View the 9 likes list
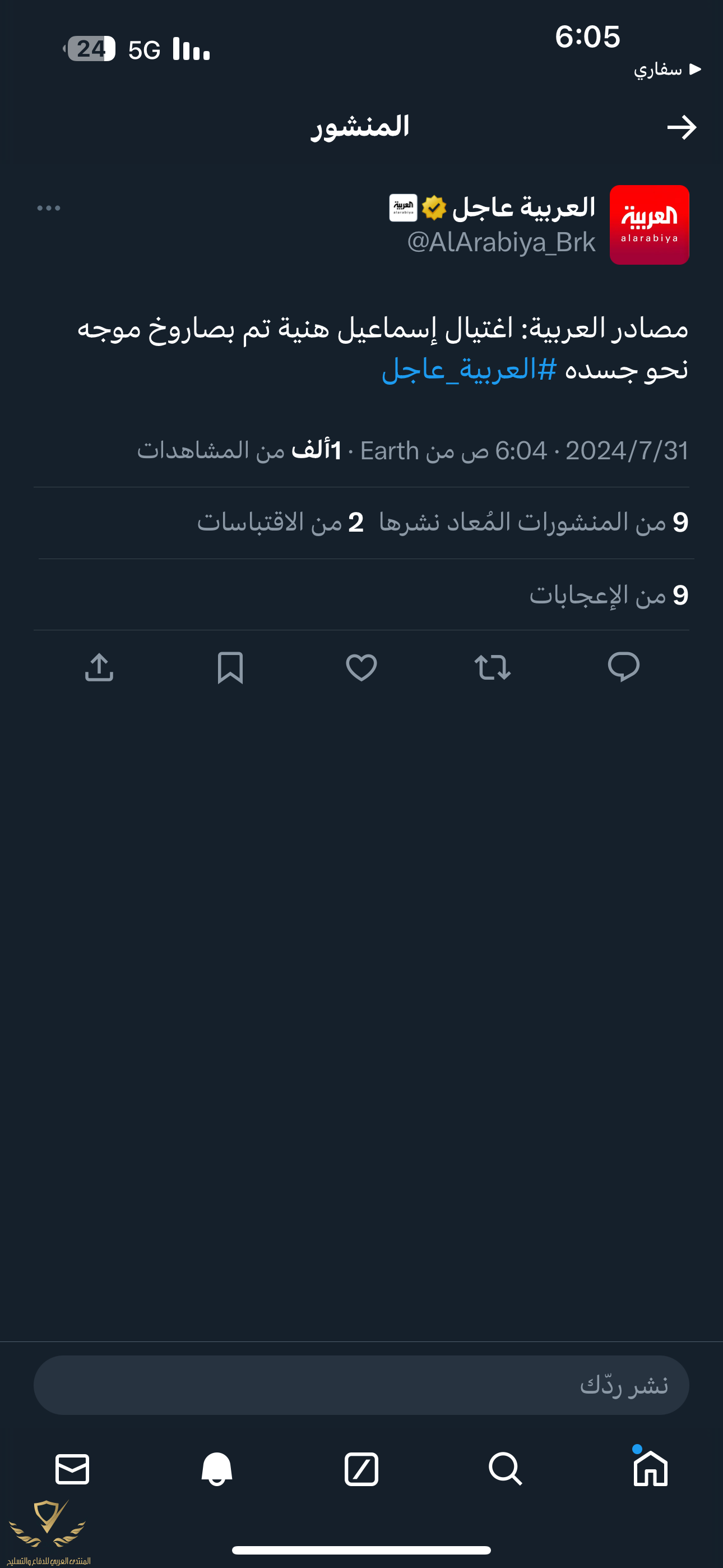 (609, 594)
